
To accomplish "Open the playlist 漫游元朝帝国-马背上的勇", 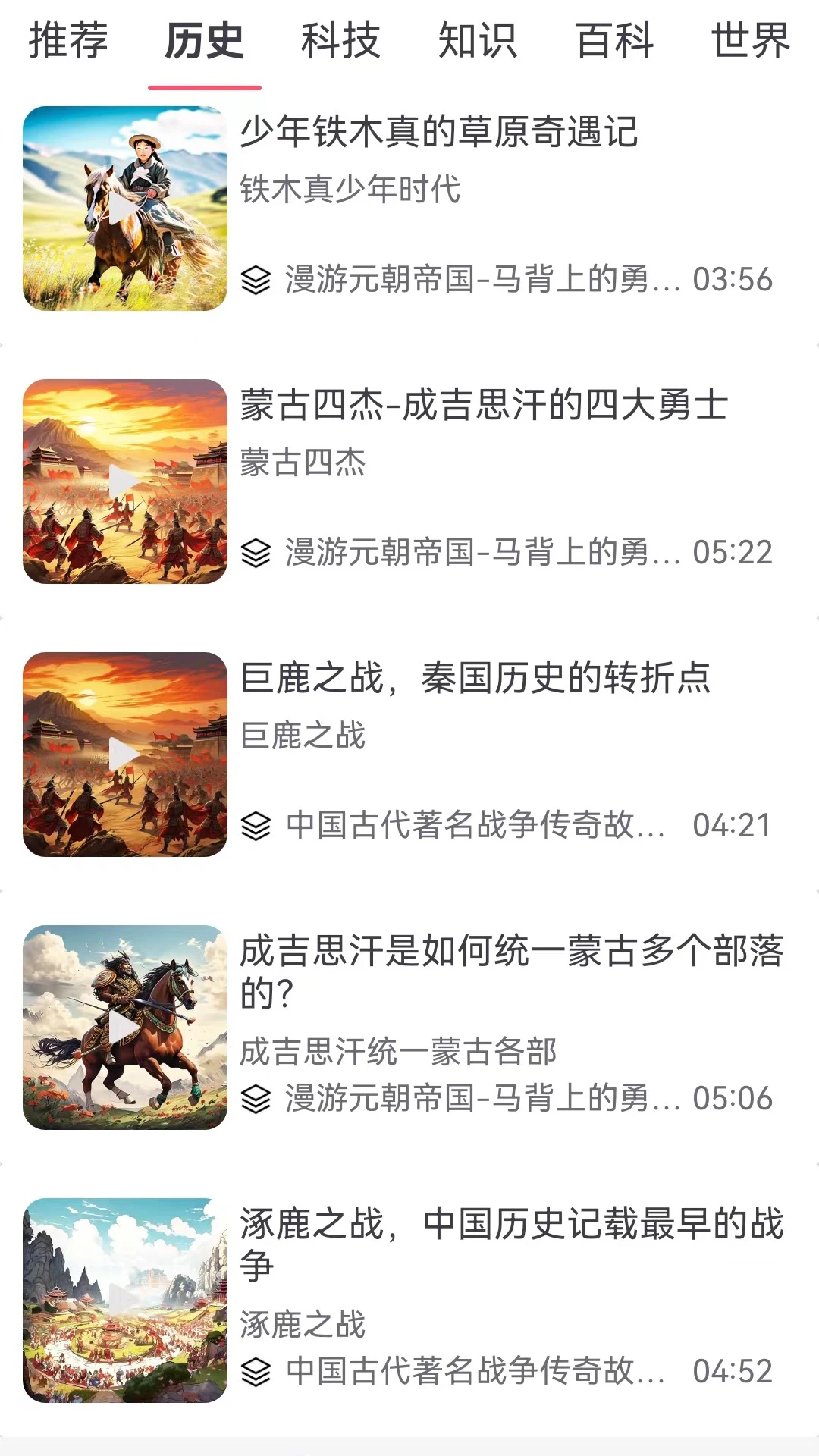I will 478,280.
